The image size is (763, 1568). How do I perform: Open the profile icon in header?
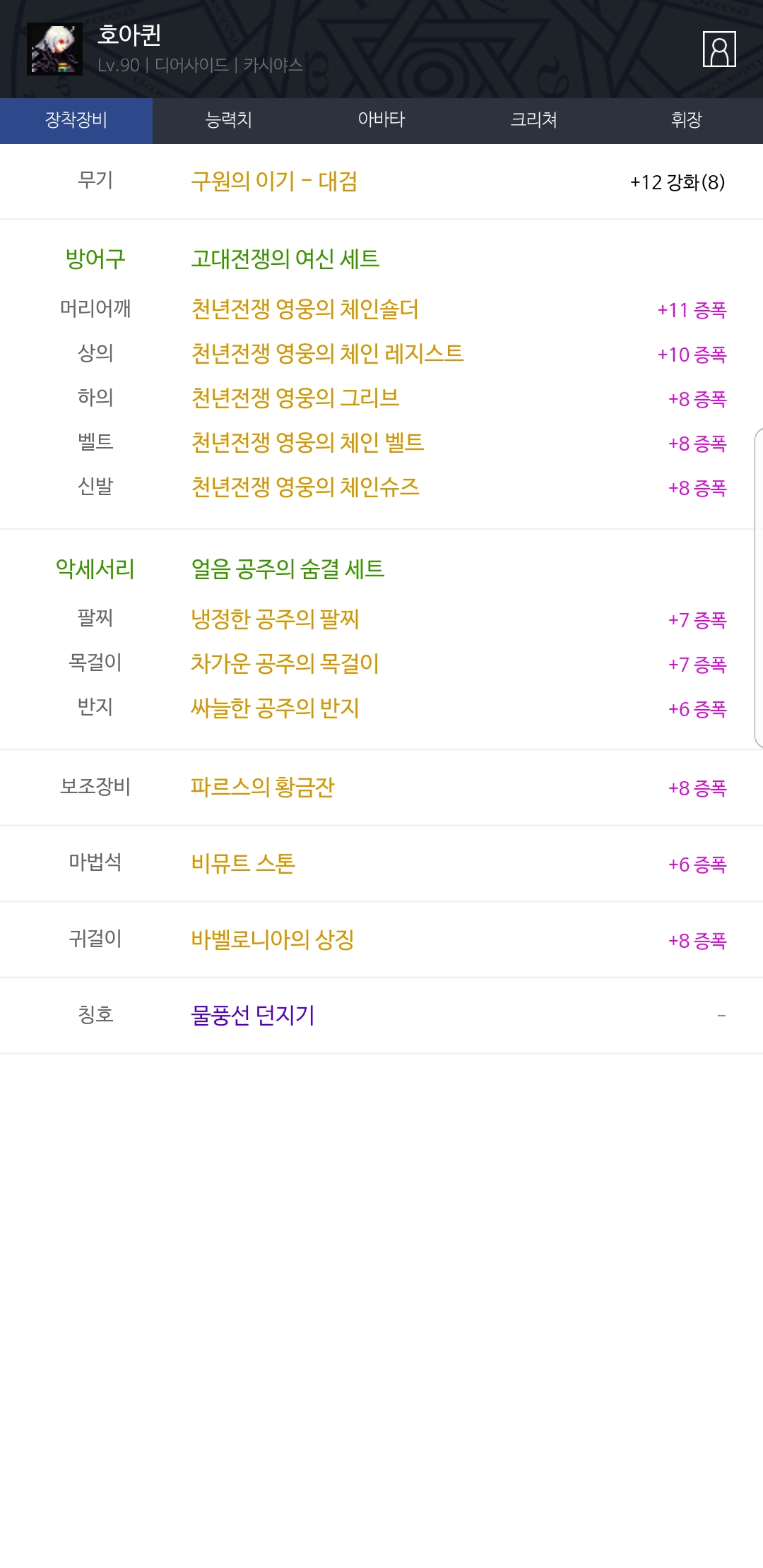pyautogui.click(x=719, y=49)
